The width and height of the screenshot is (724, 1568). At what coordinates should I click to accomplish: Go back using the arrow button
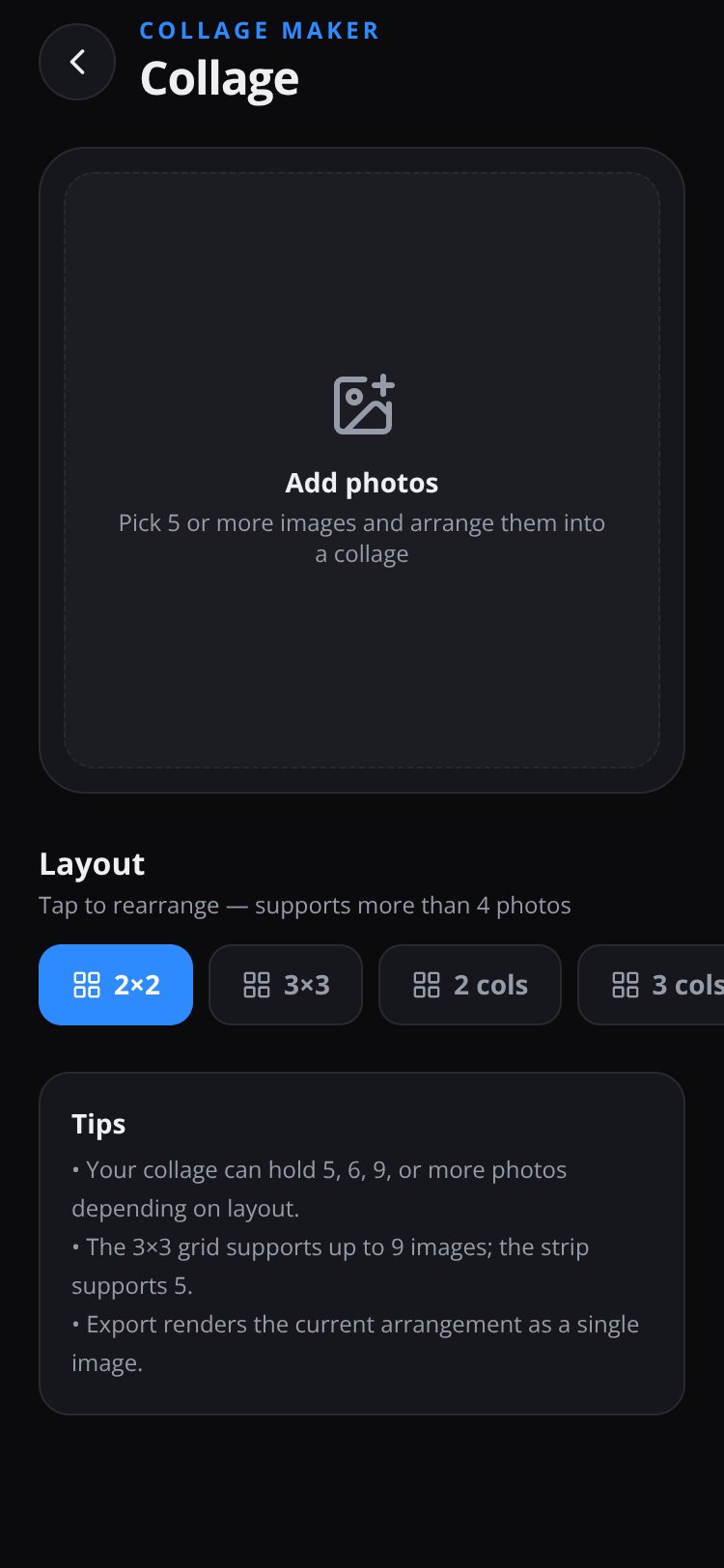(77, 62)
